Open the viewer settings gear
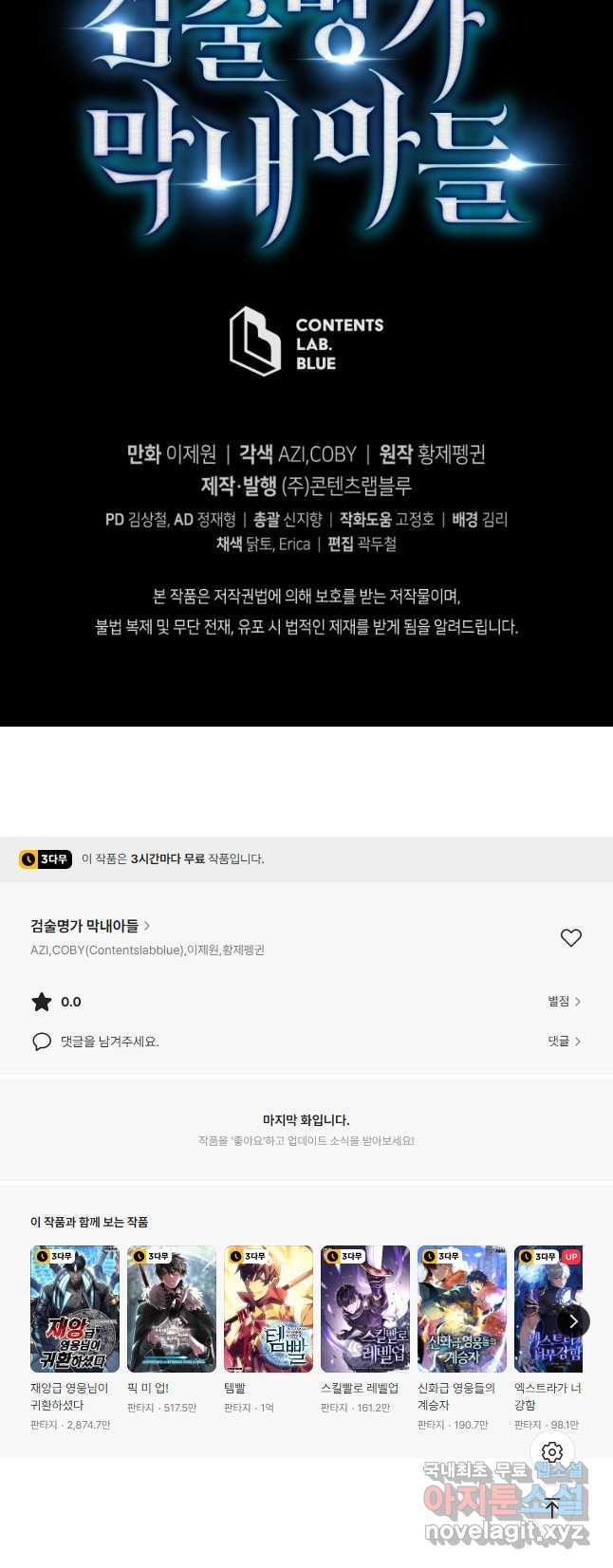Image resolution: width=613 pixels, height=1568 pixels. click(x=552, y=1451)
